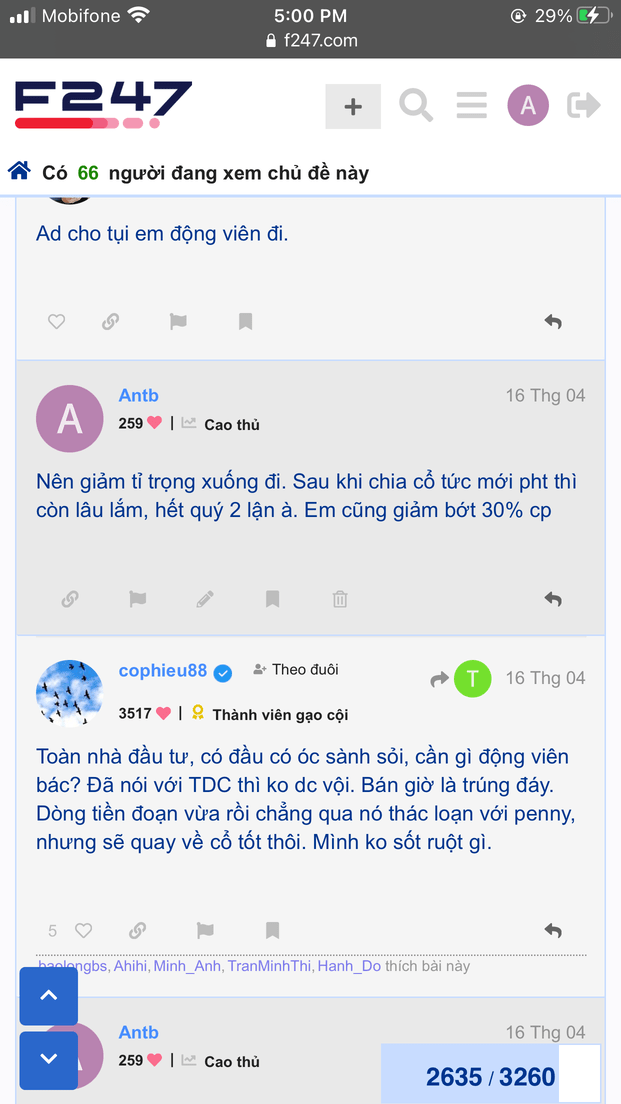Open my profile avatar menu
The height and width of the screenshot is (1104, 621).
click(528, 105)
